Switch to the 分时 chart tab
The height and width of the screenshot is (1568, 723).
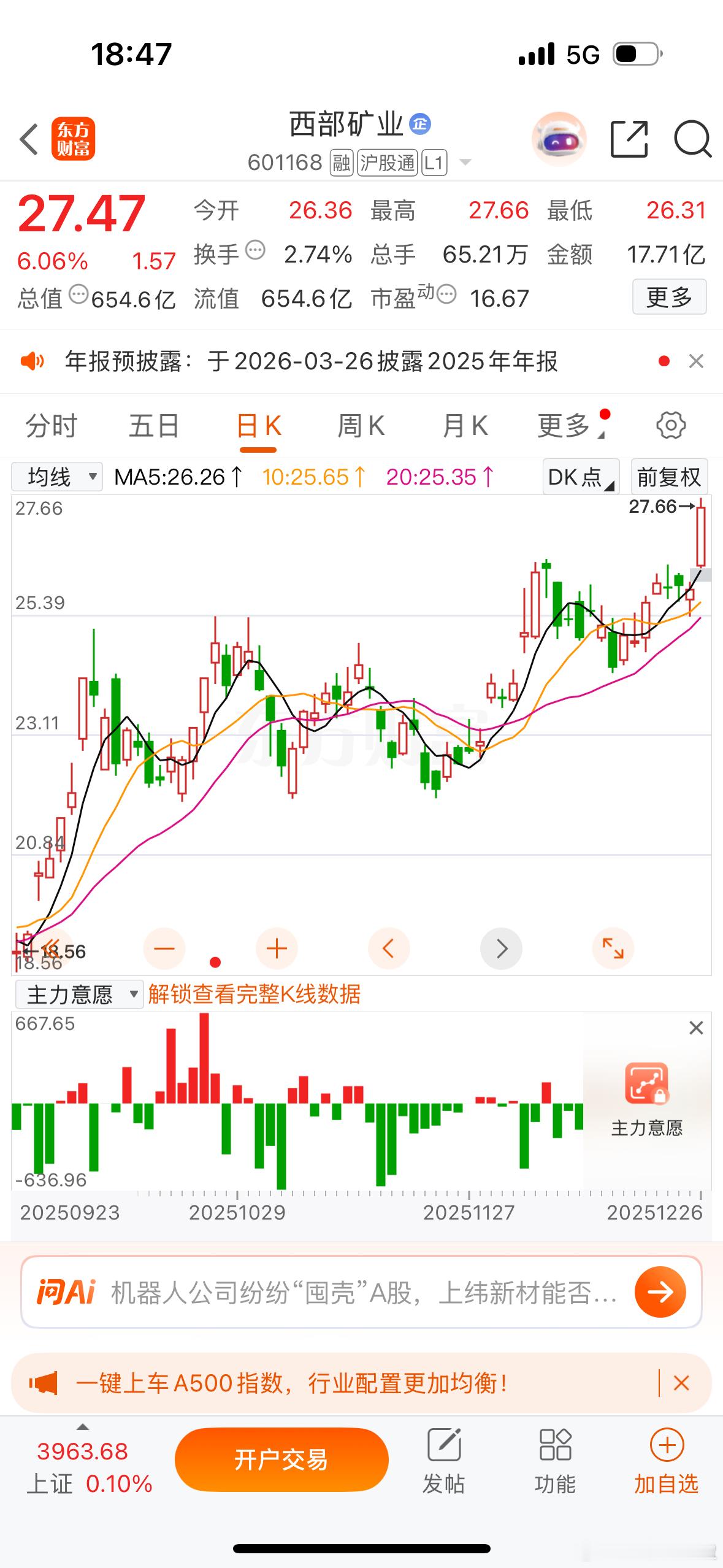(52, 426)
